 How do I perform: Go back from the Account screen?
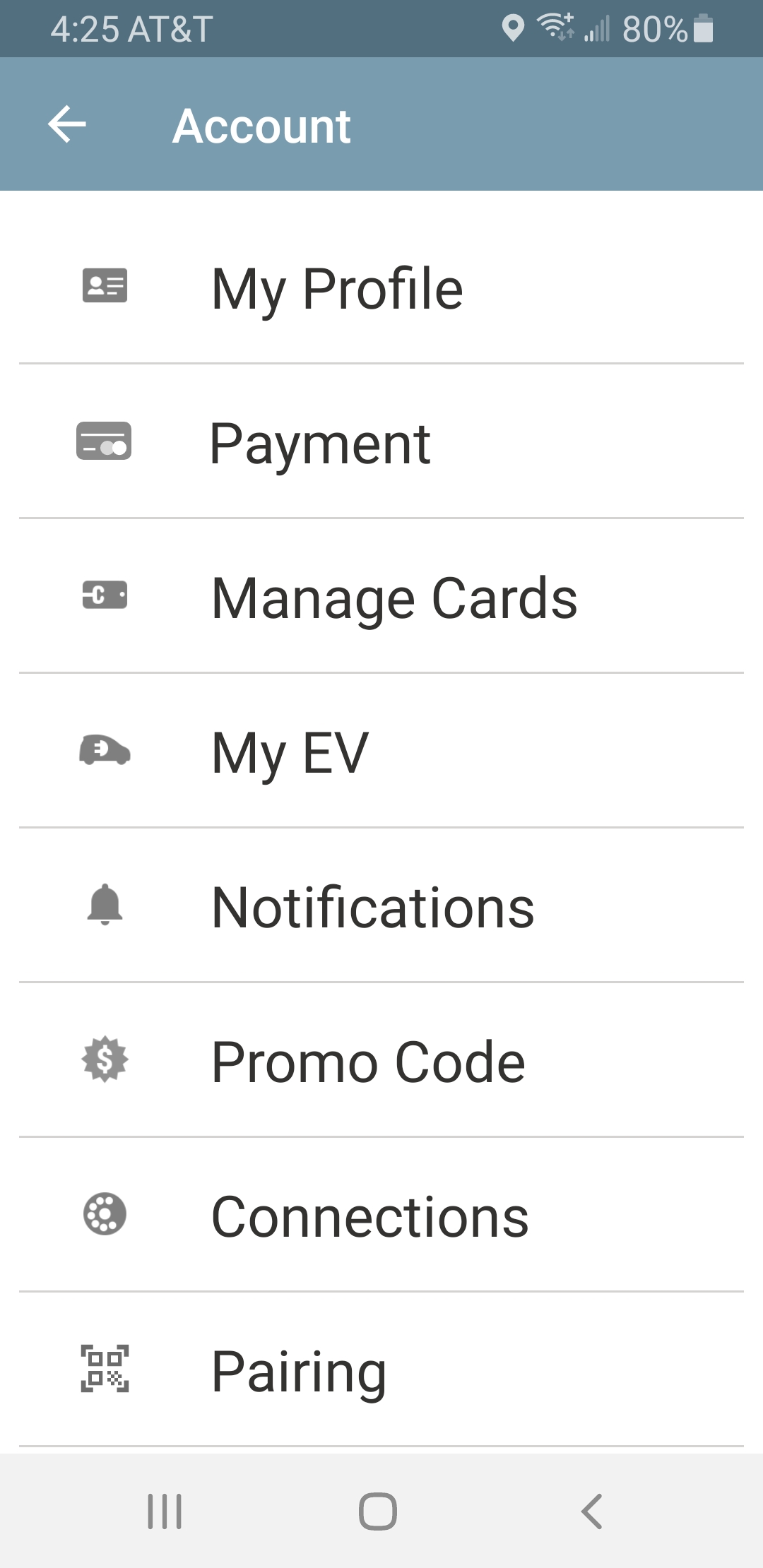point(67,124)
